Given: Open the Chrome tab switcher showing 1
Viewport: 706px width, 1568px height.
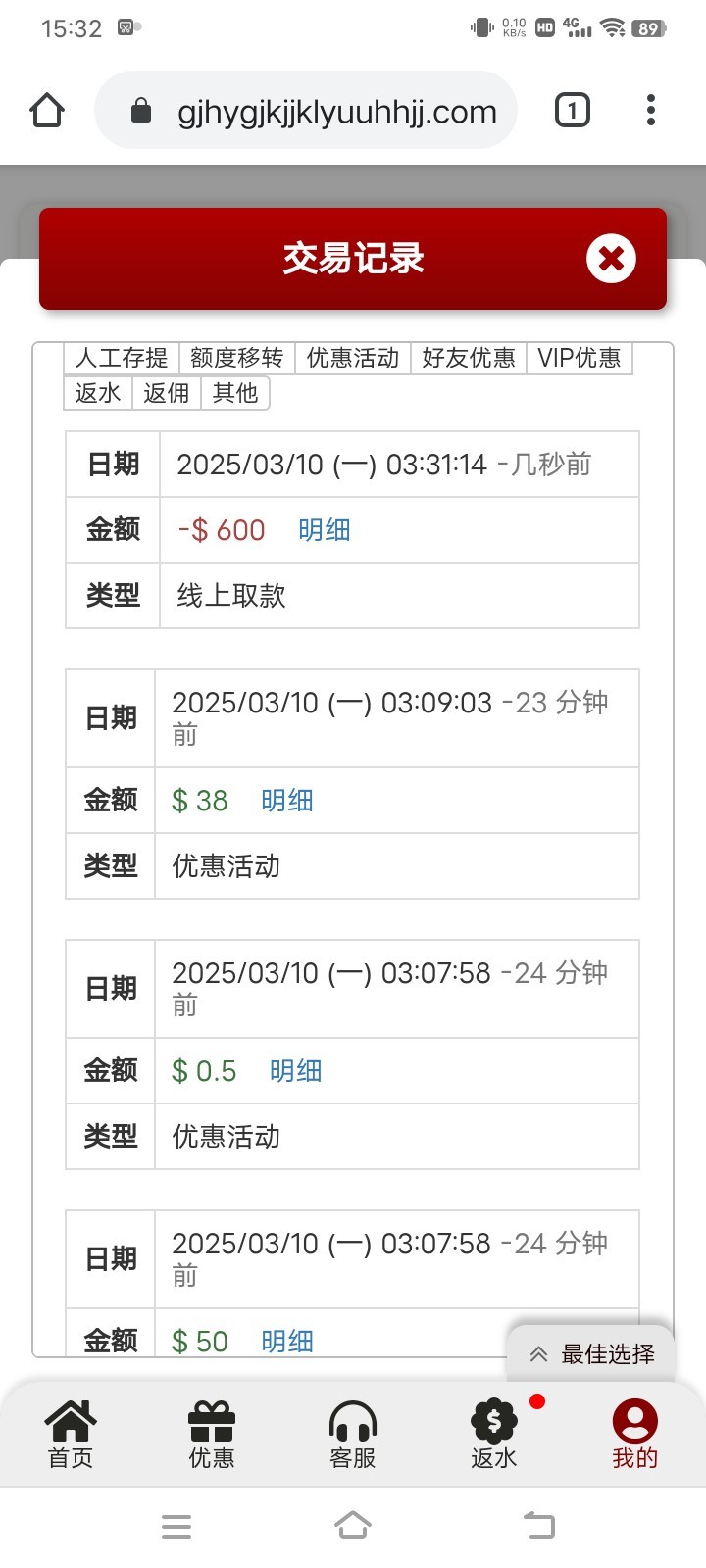Looking at the screenshot, I should point(572,111).
